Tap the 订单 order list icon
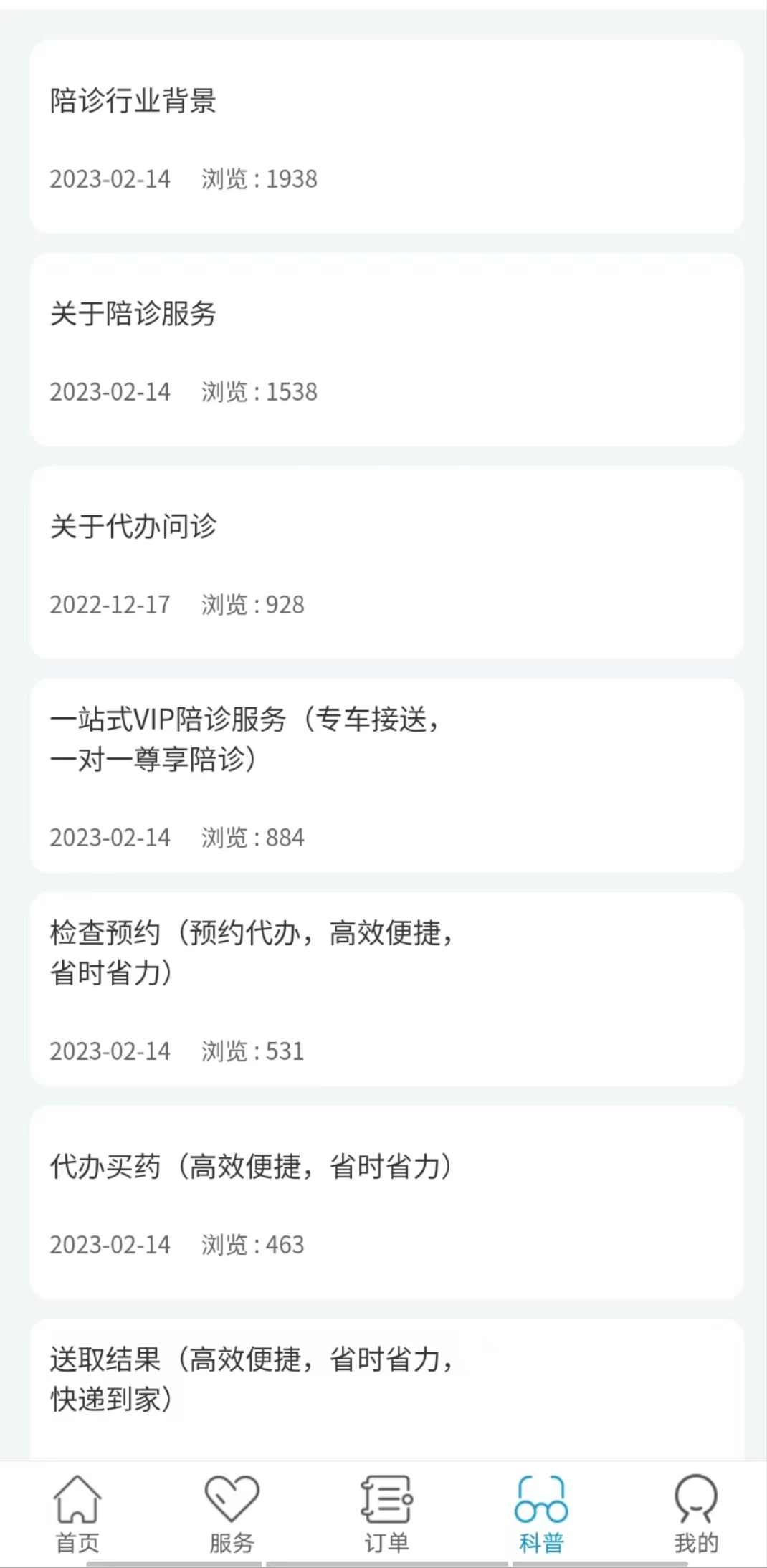 (383, 1501)
